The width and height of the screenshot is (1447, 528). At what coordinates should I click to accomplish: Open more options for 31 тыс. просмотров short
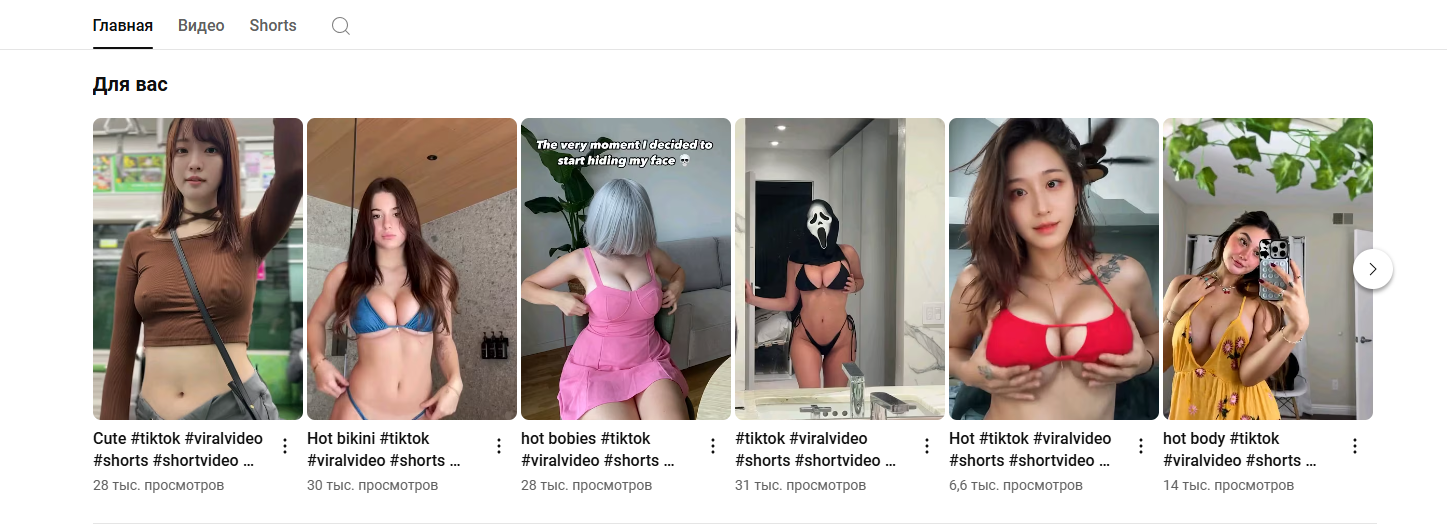click(927, 446)
